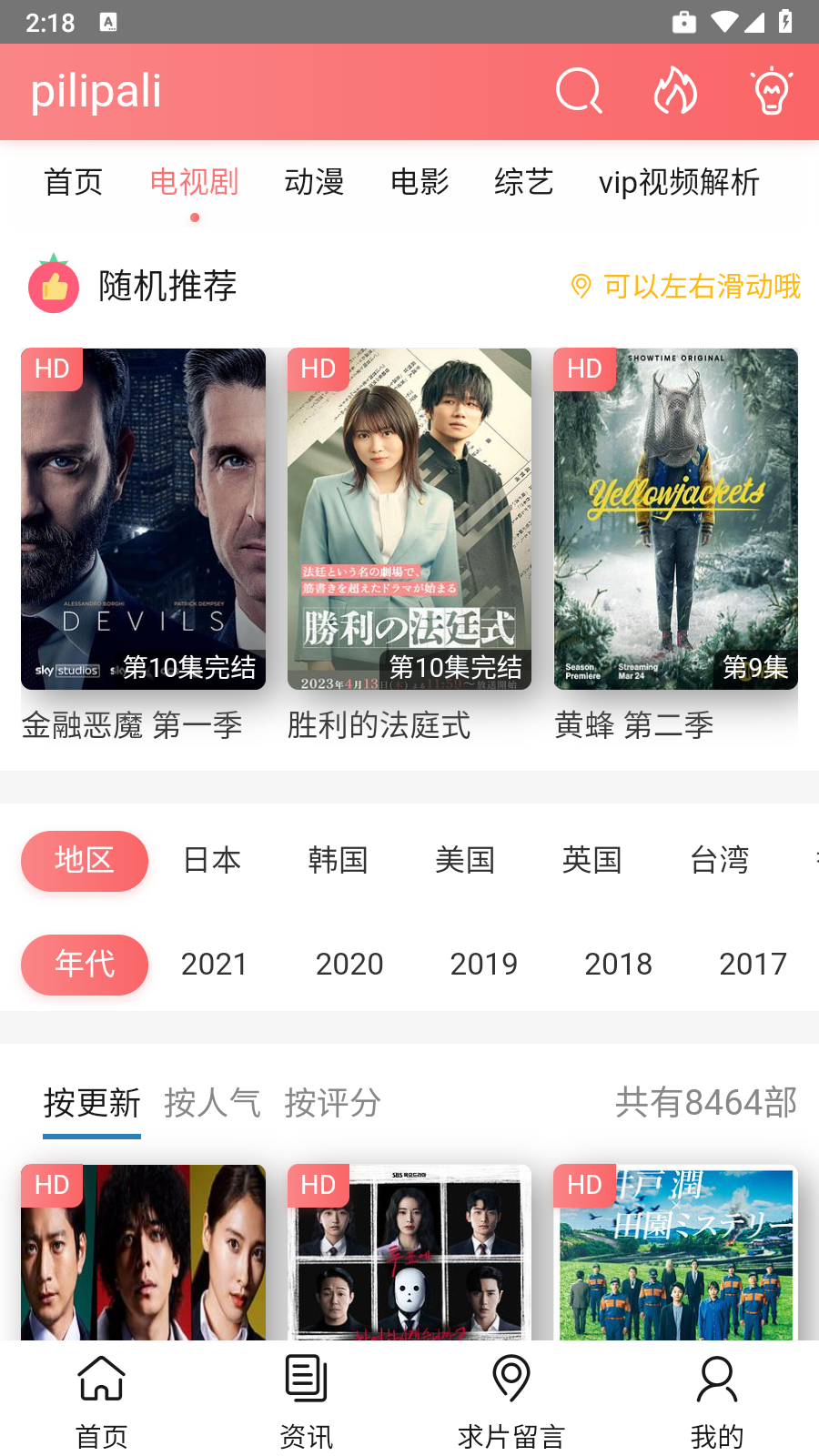Select the 韩国 region filter

click(x=338, y=860)
